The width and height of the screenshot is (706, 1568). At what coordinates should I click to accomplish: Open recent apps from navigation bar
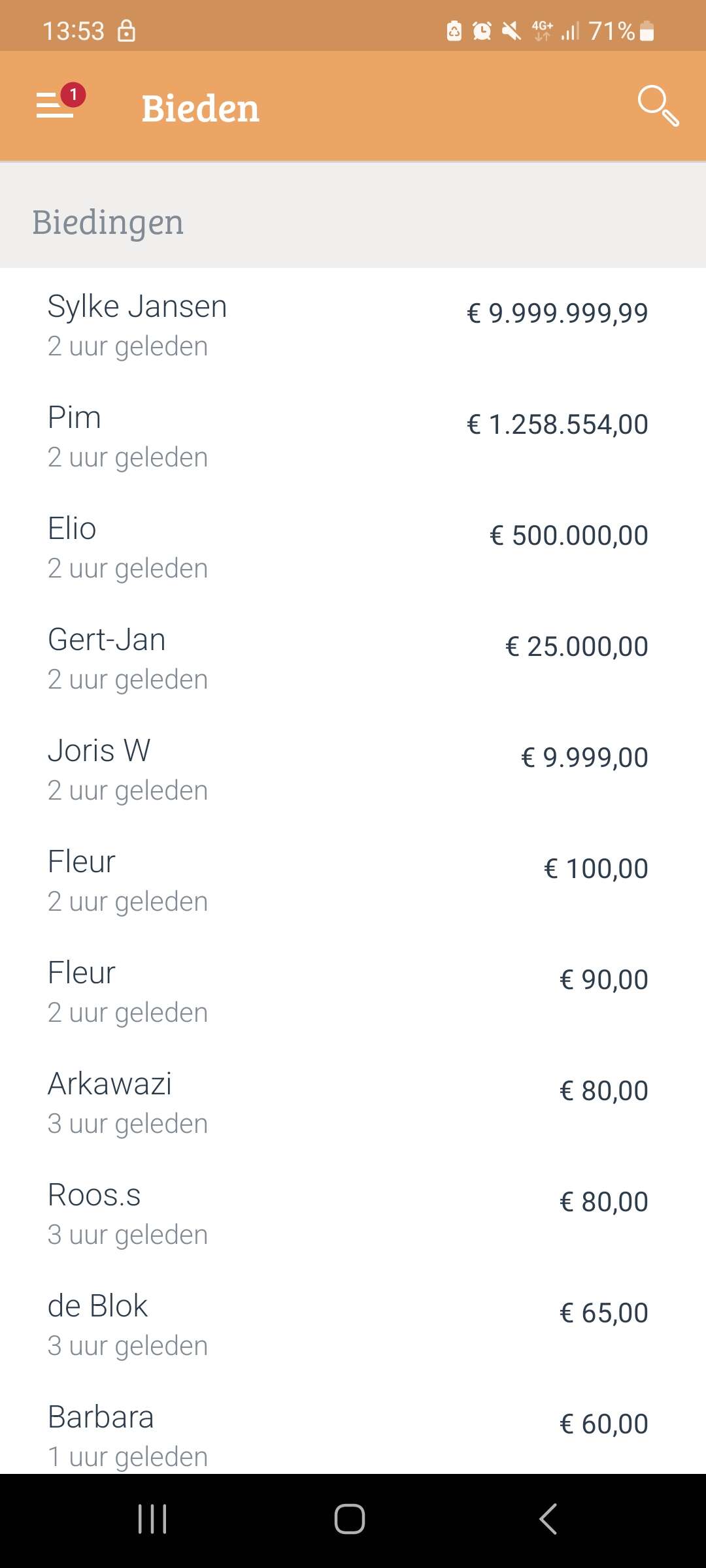tap(152, 1519)
